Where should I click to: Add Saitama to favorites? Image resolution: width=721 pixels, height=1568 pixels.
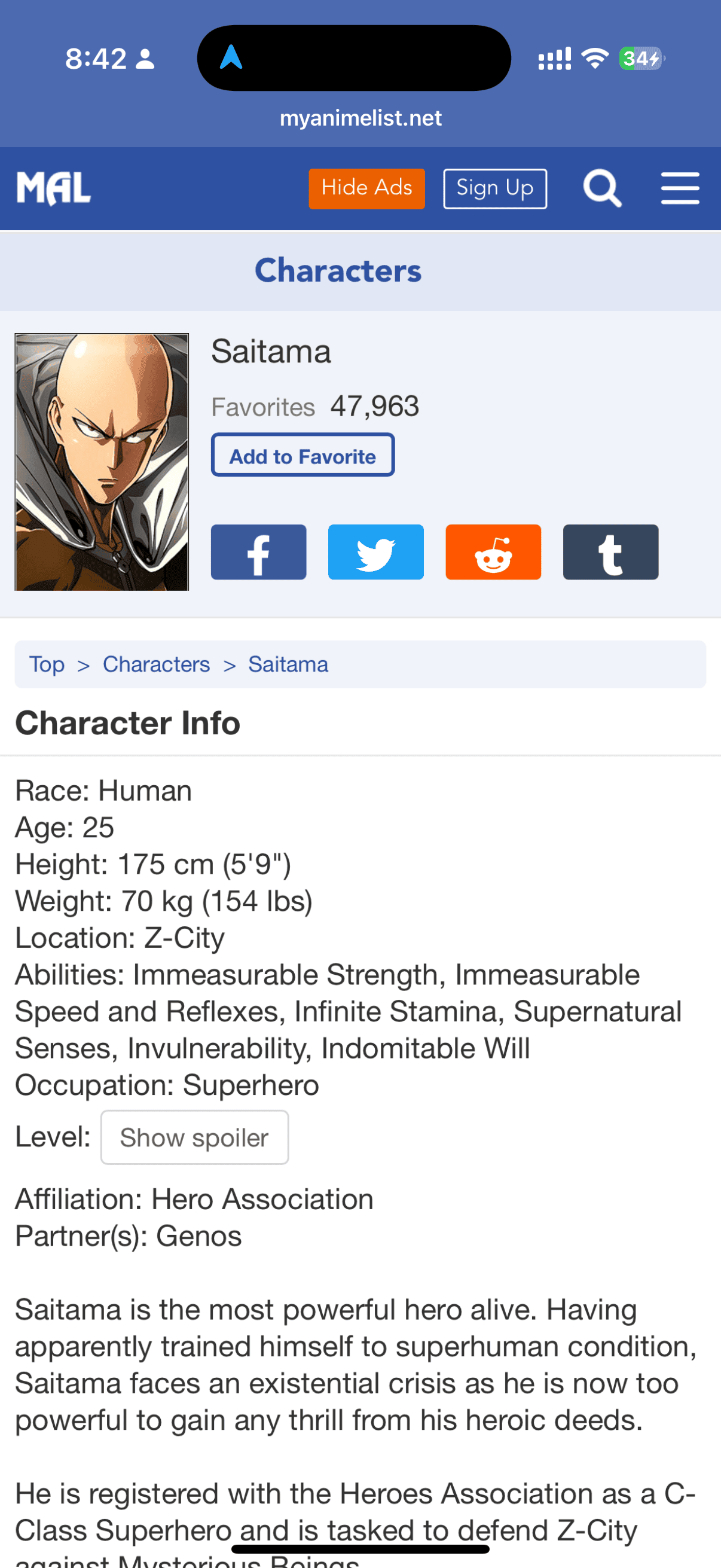pos(303,455)
